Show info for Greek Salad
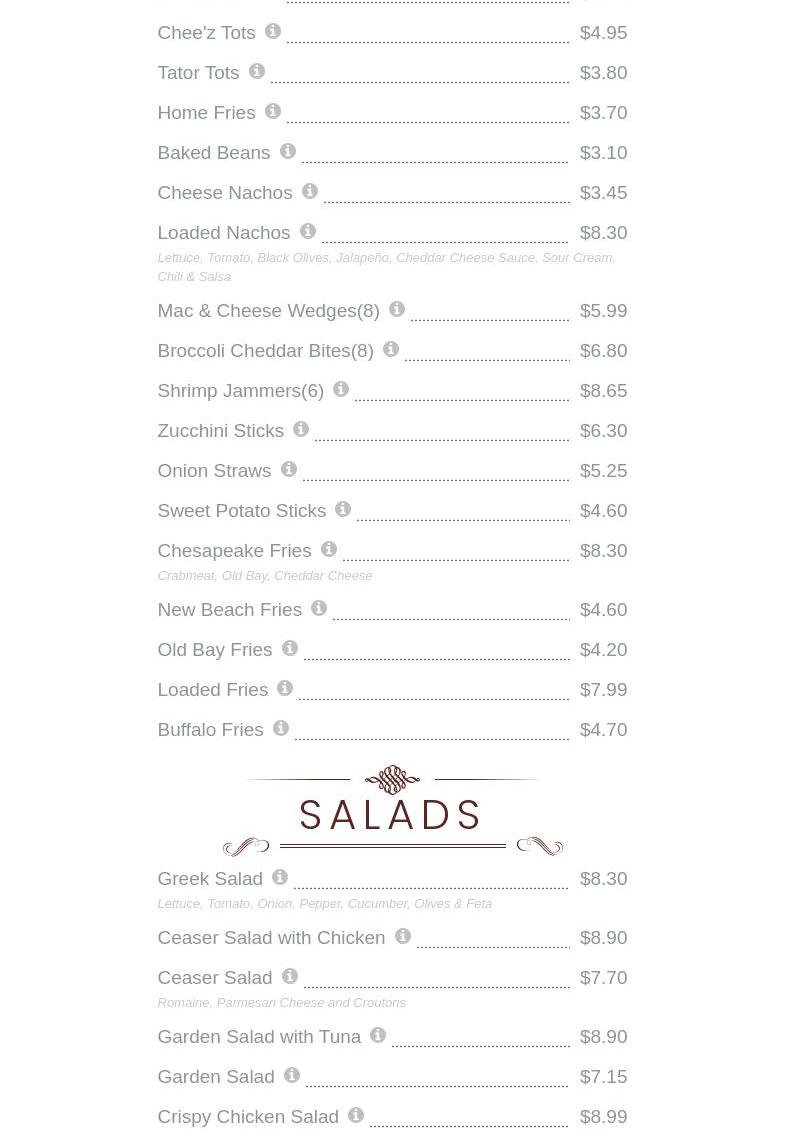The width and height of the screenshot is (785, 1143). tap(280, 877)
